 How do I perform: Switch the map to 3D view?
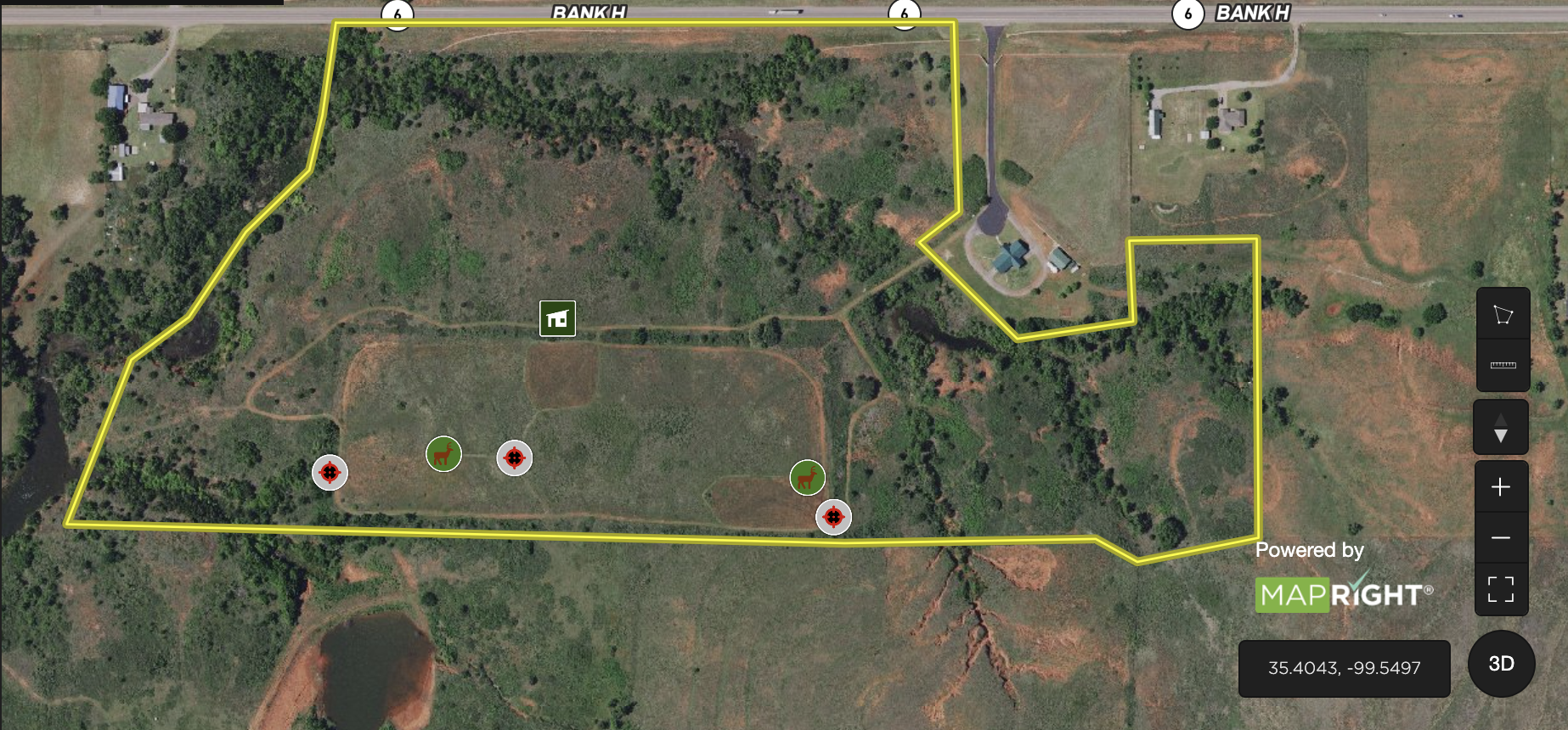(x=1500, y=664)
